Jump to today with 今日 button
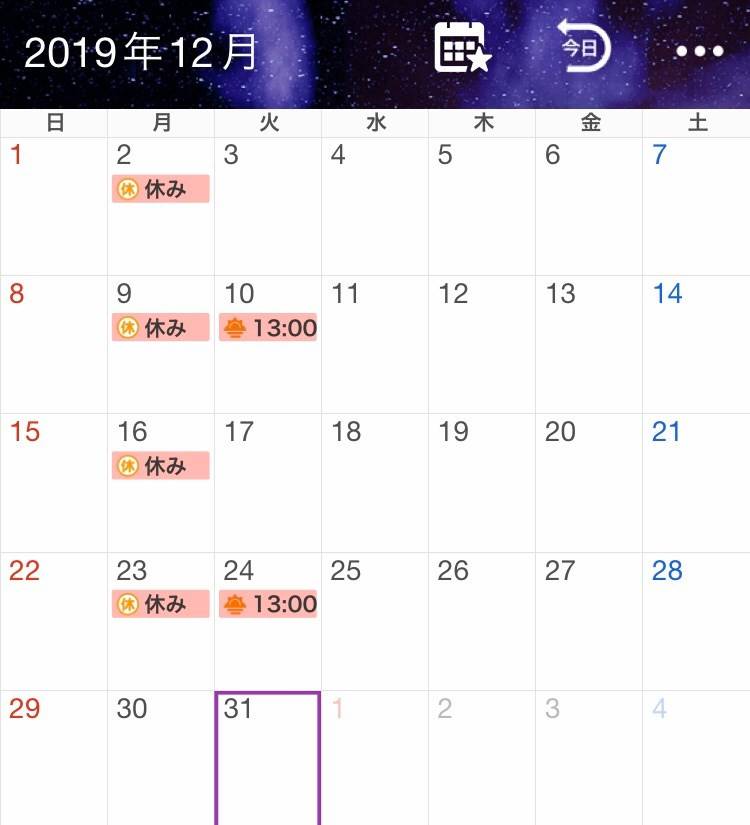 583,48
